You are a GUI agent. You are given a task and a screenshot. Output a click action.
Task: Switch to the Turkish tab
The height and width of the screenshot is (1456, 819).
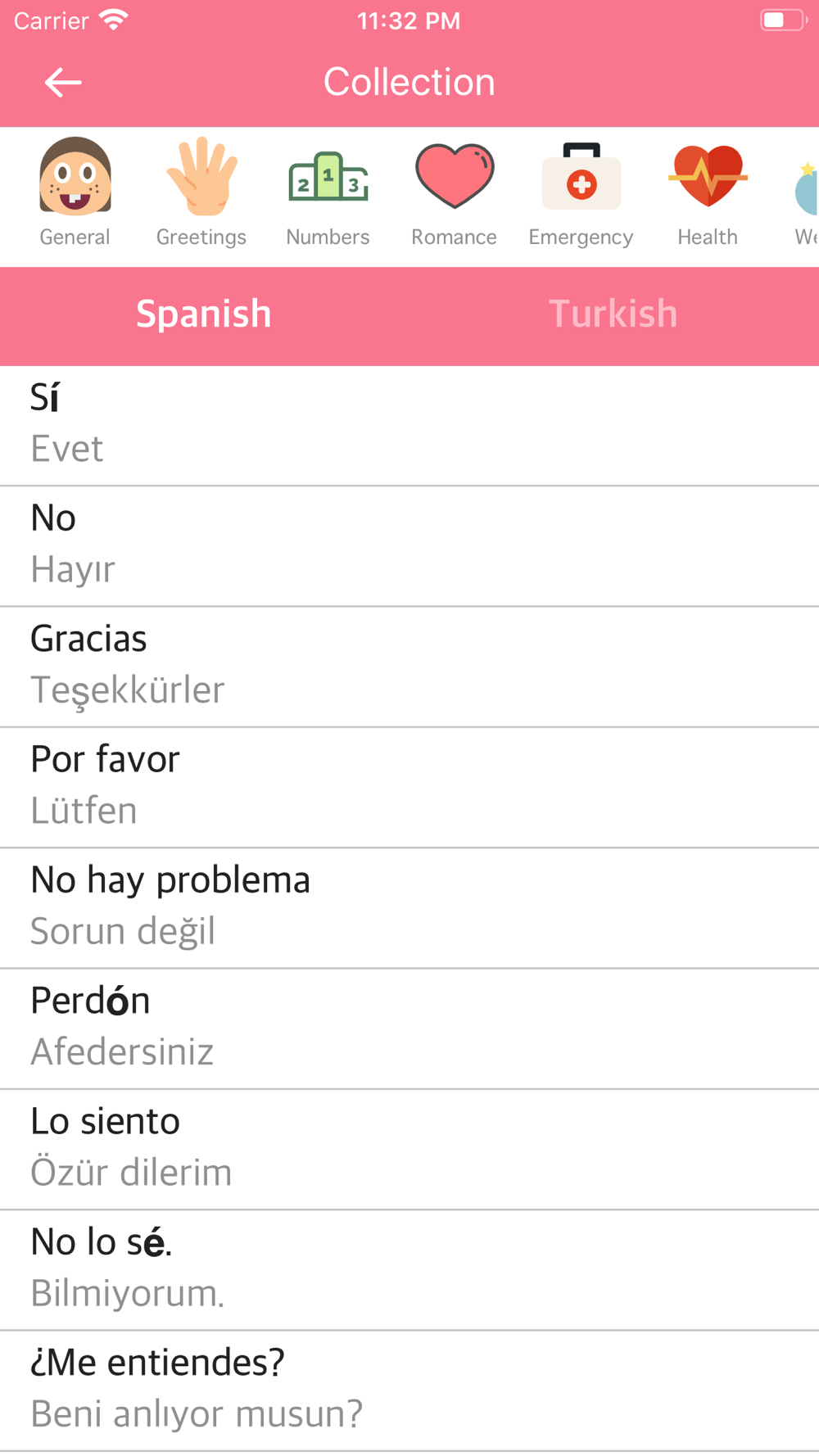[x=613, y=314]
